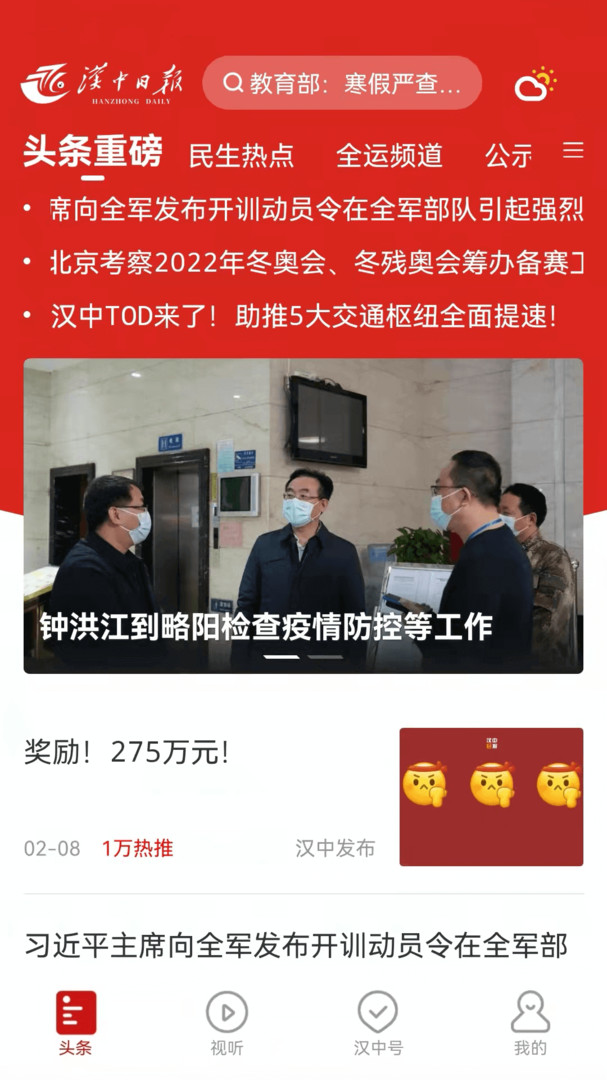
Task: Go to the 我的 profile tab
Action: click(530, 1023)
